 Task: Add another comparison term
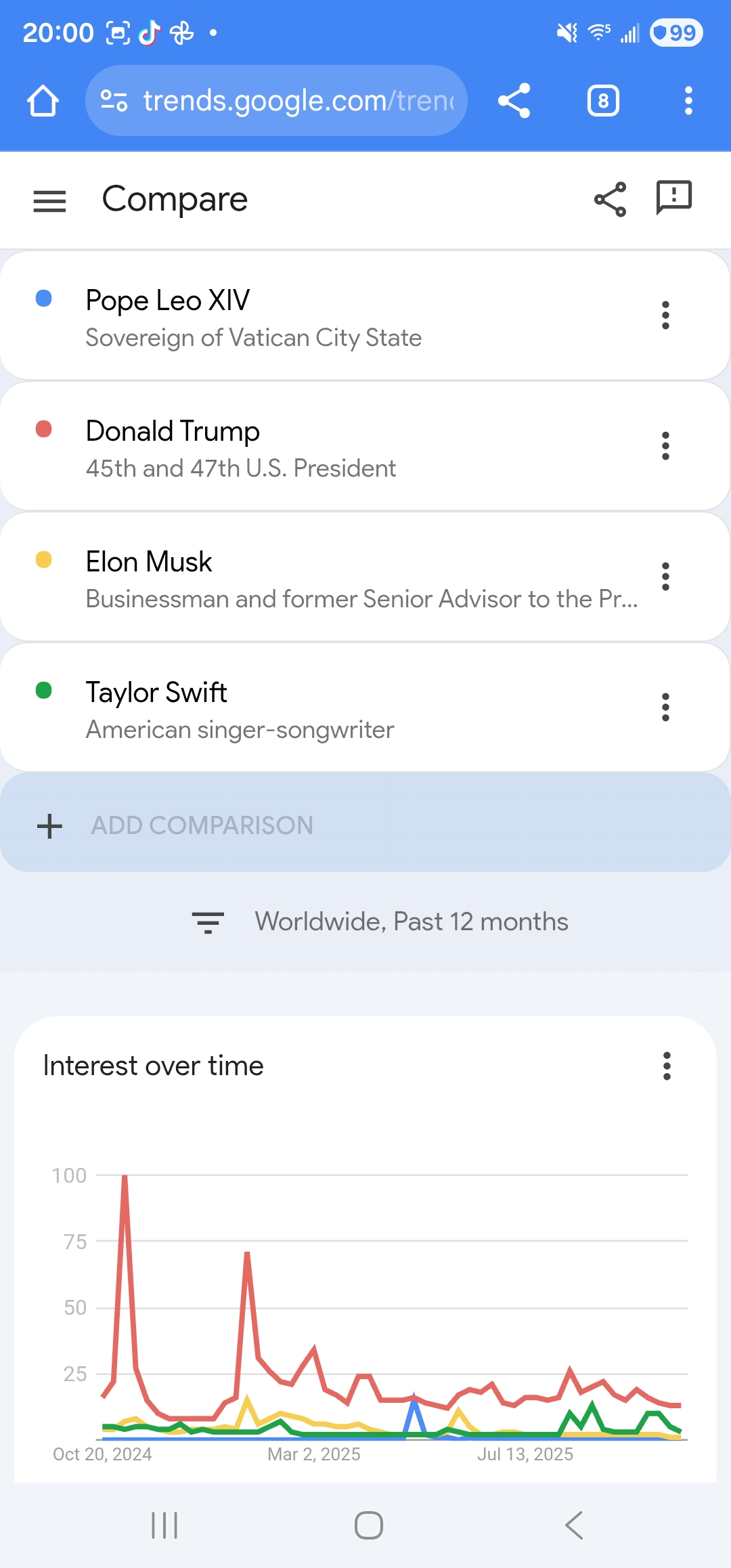203,825
